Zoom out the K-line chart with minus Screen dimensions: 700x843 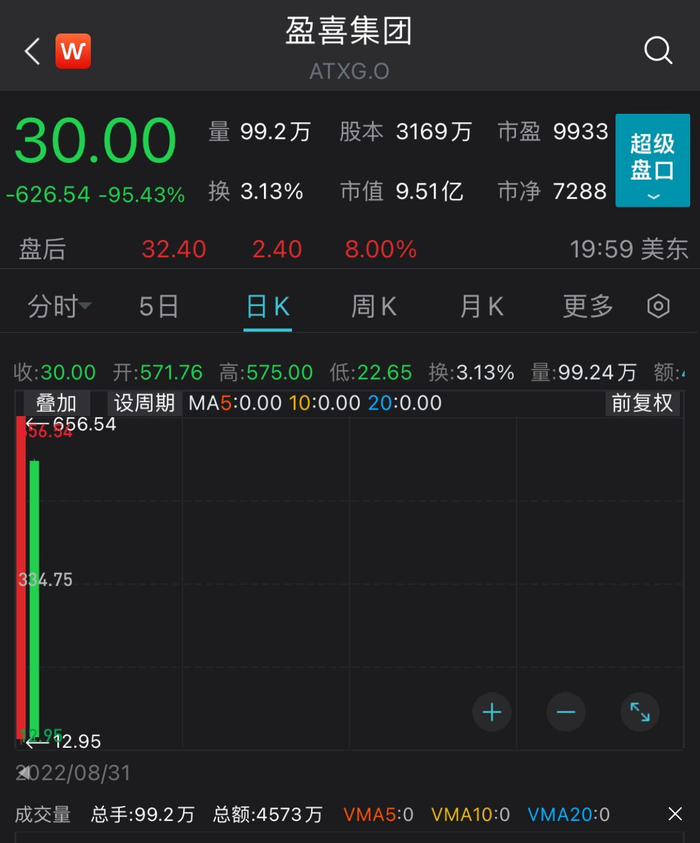pyautogui.click(x=566, y=712)
